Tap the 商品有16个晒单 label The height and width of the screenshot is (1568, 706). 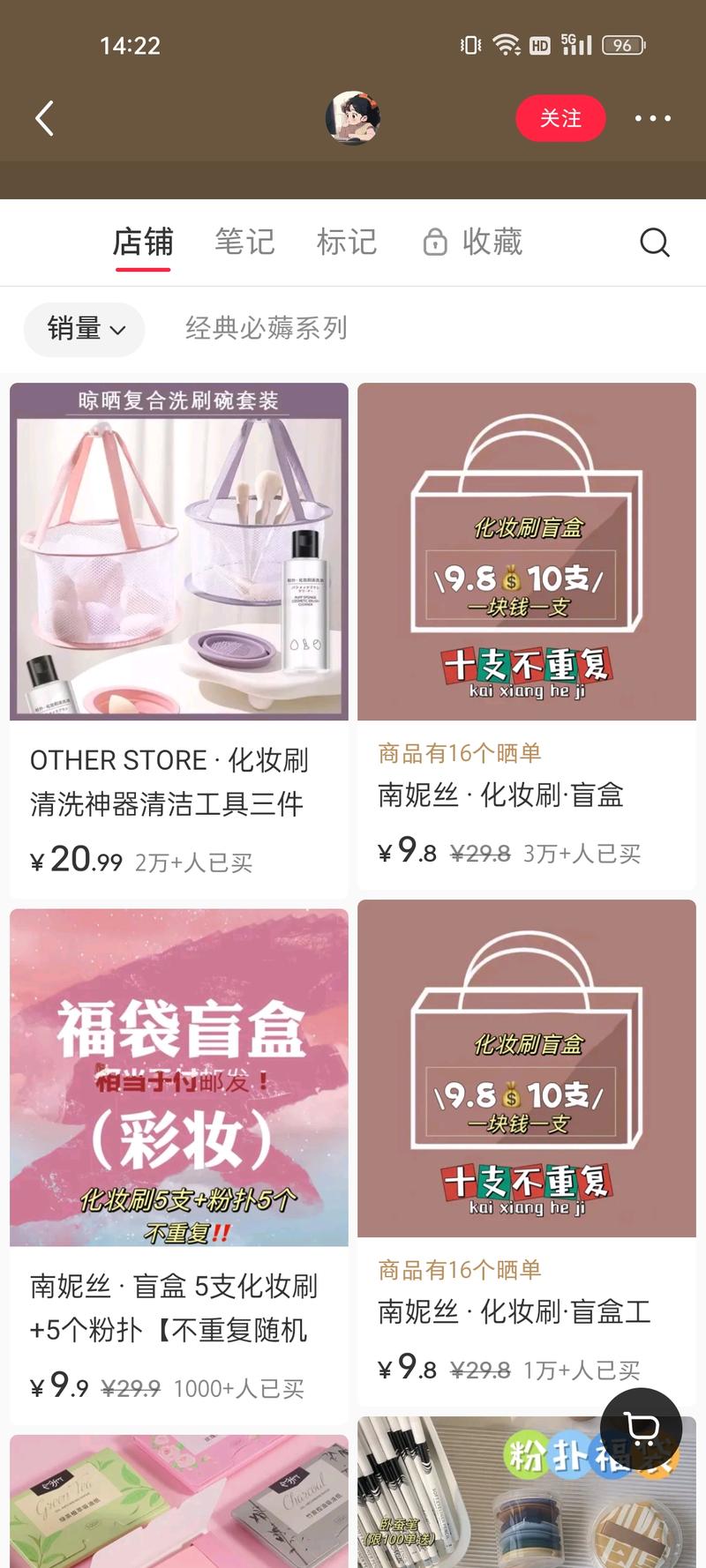[x=457, y=752]
